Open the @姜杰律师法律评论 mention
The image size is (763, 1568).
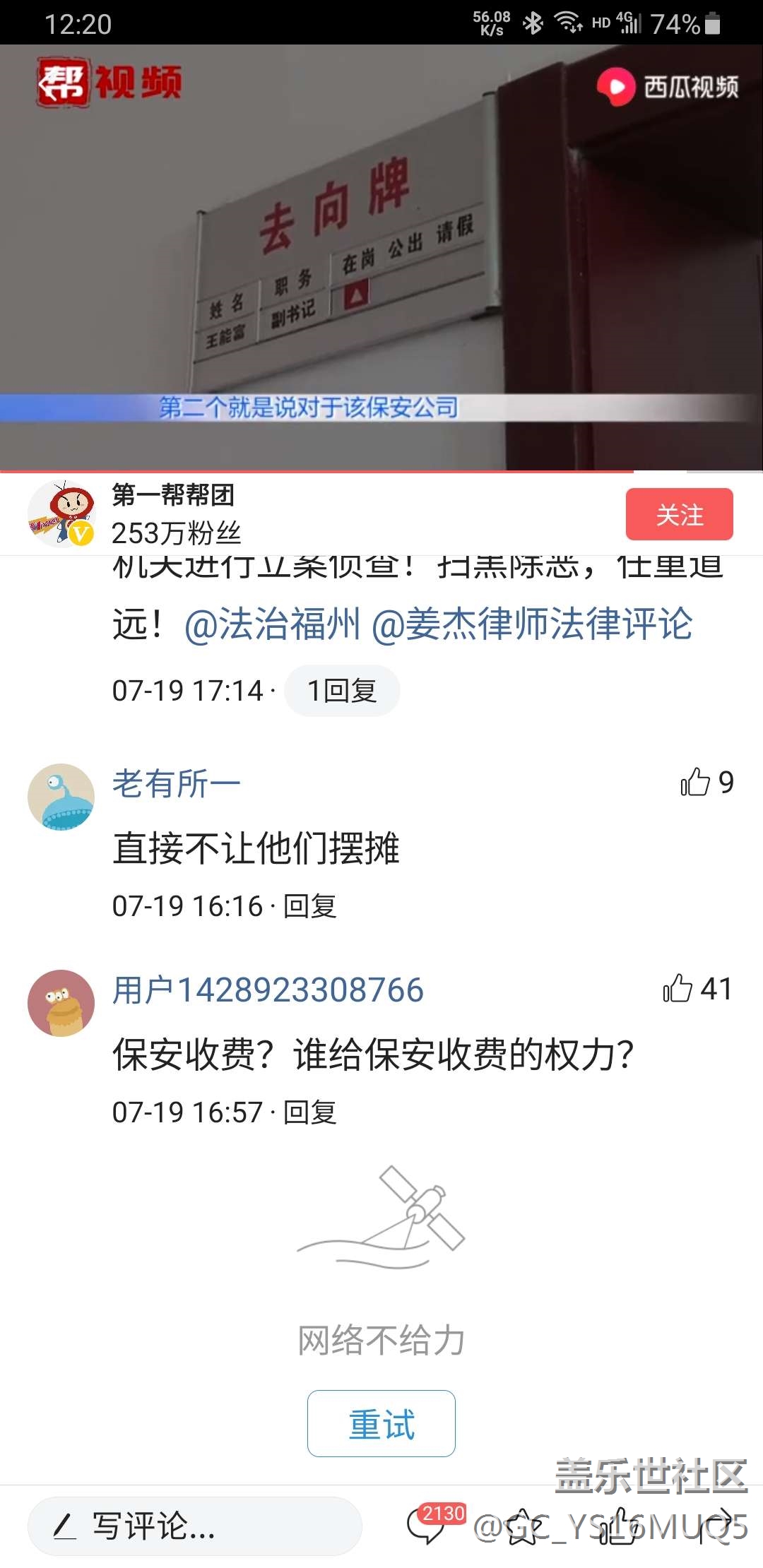pyautogui.click(x=532, y=624)
